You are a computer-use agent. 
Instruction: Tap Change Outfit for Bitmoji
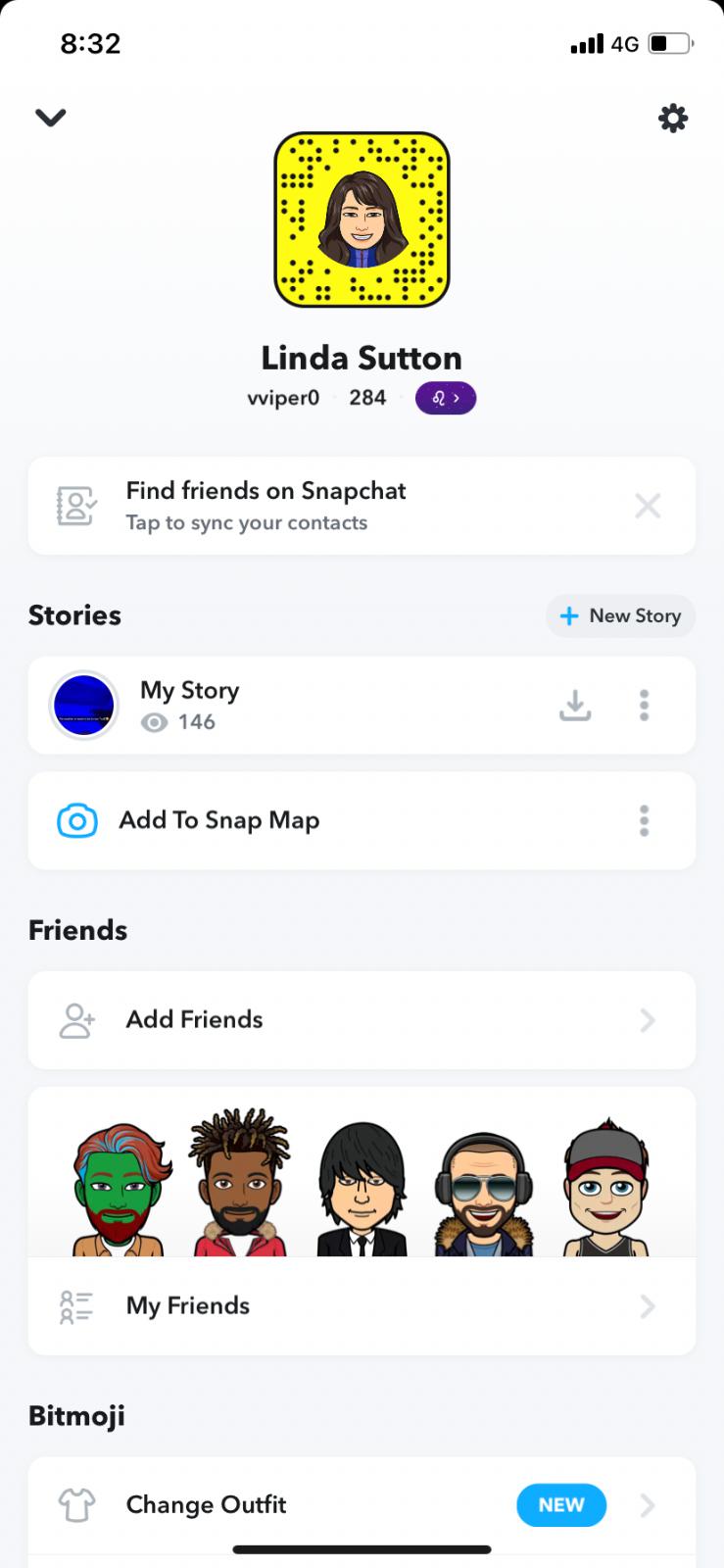tap(206, 1504)
